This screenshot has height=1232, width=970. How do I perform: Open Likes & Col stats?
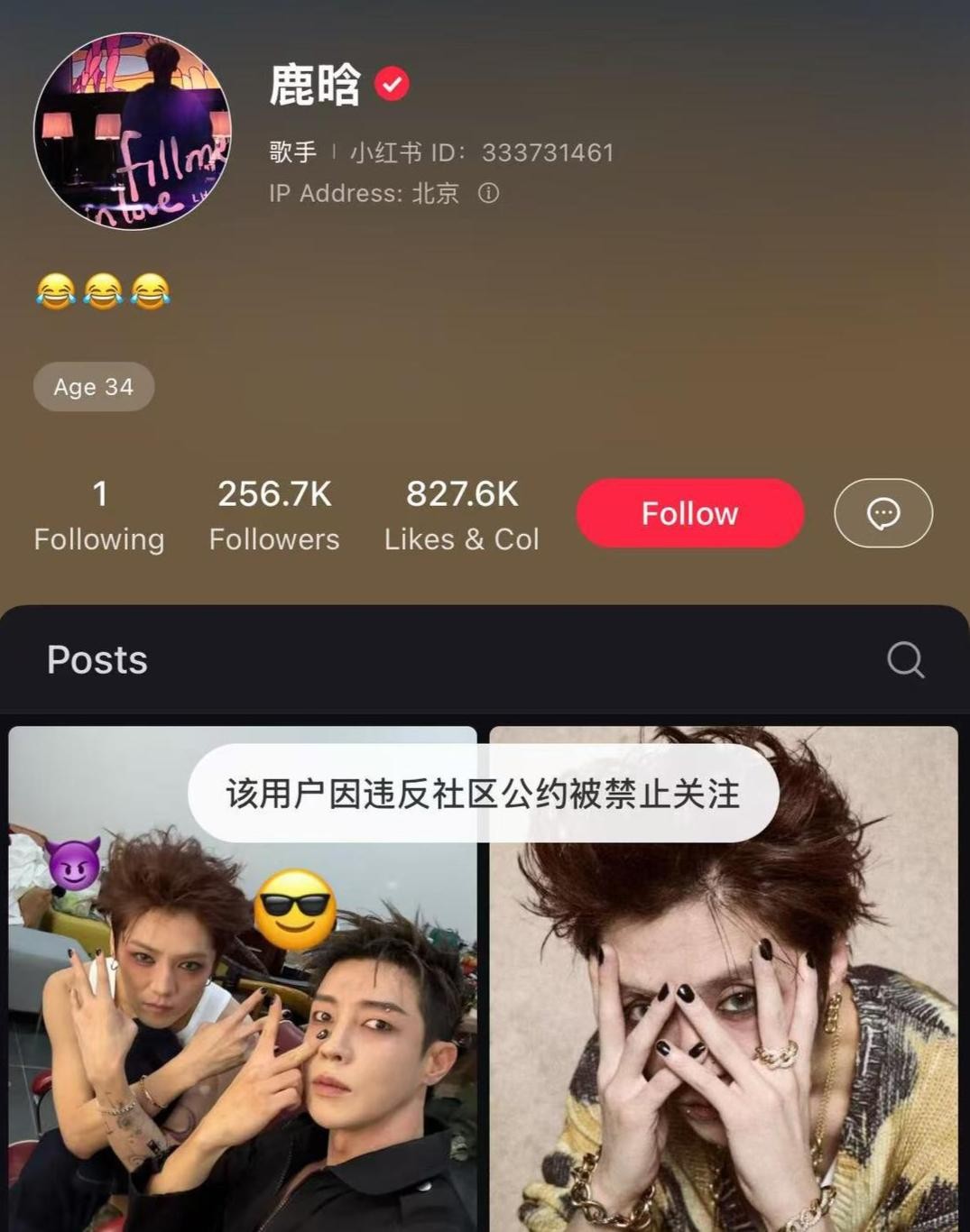(461, 516)
